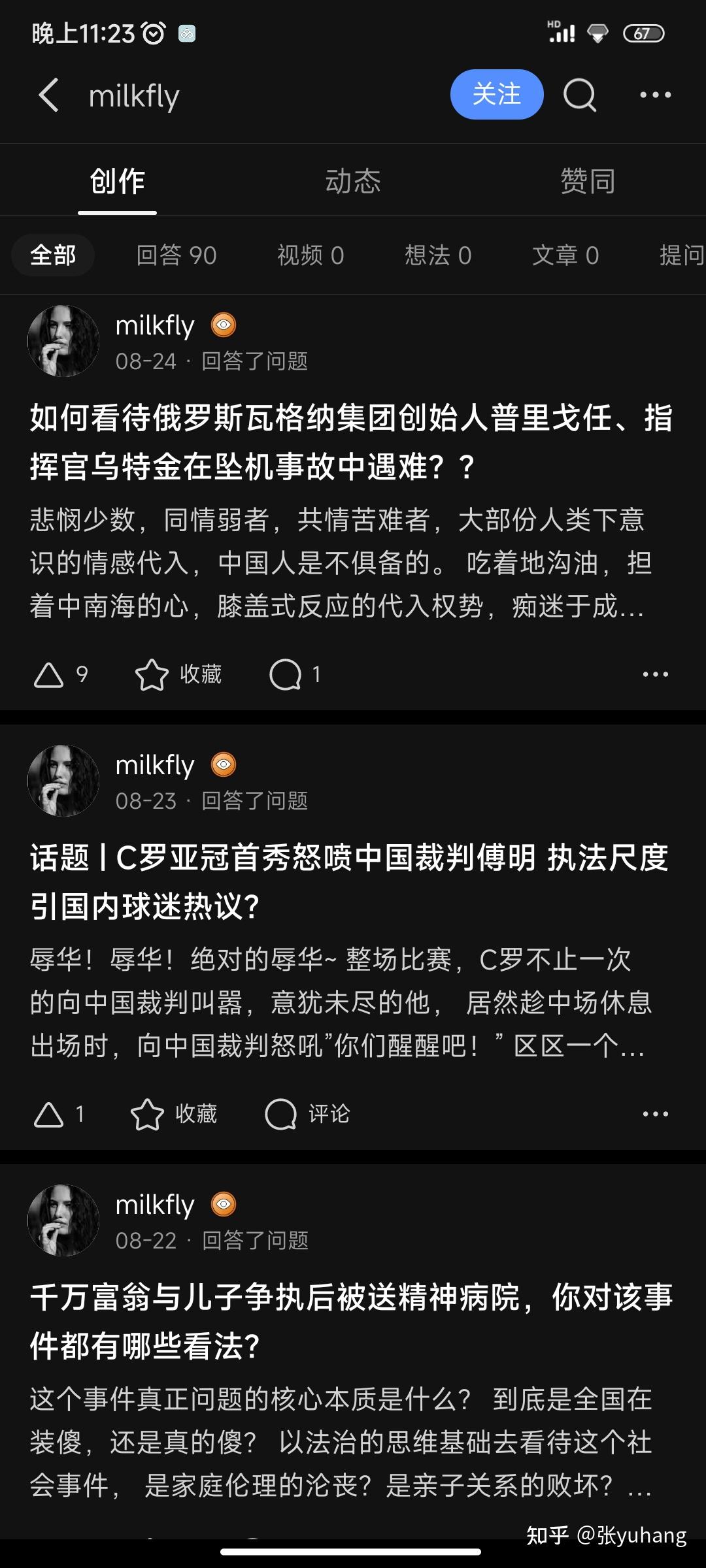Filter by 文章 0
This screenshot has width=706, height=1568.
coord(565,255)
